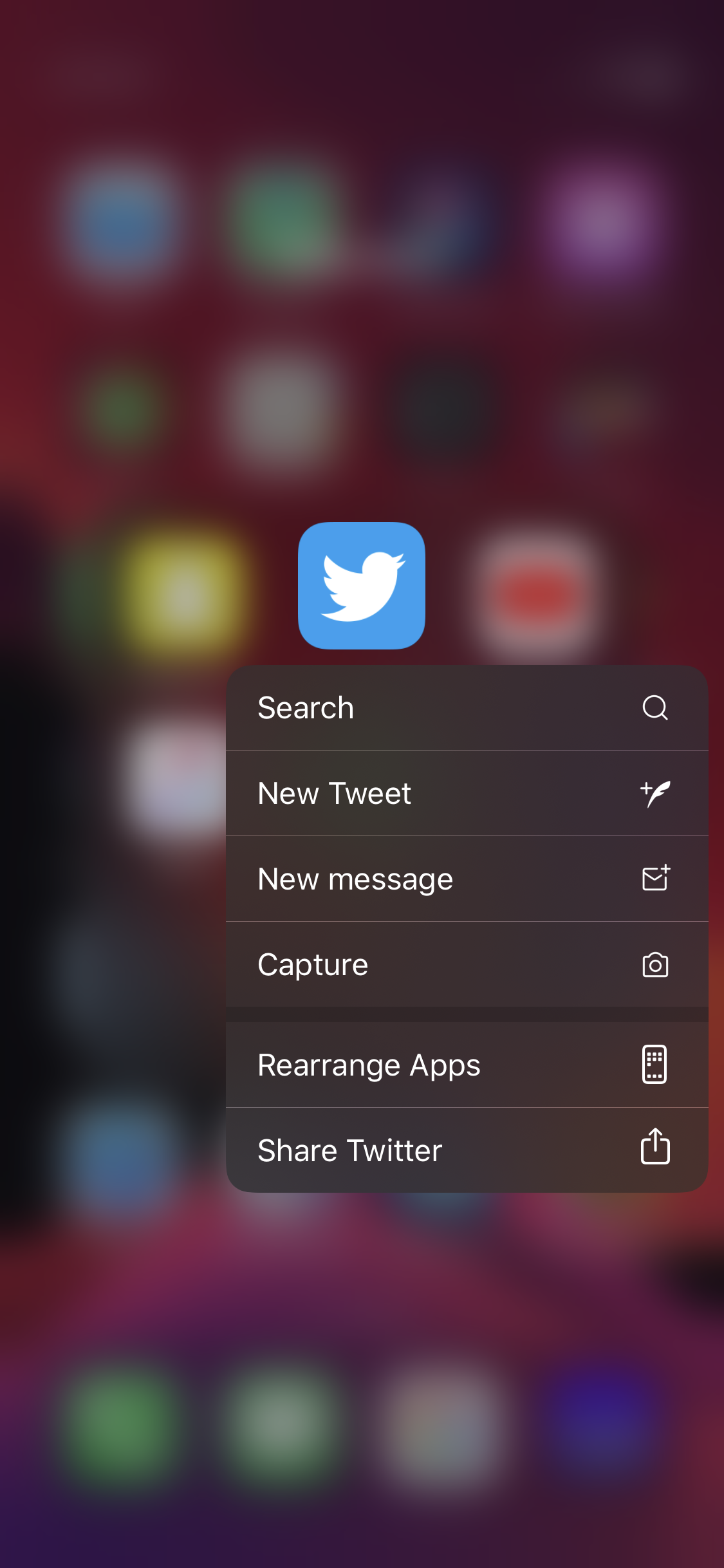Screen dimensions: 724x1568
Task: Open Capture from the Twitter shortcuts
Action: [467, 965]
